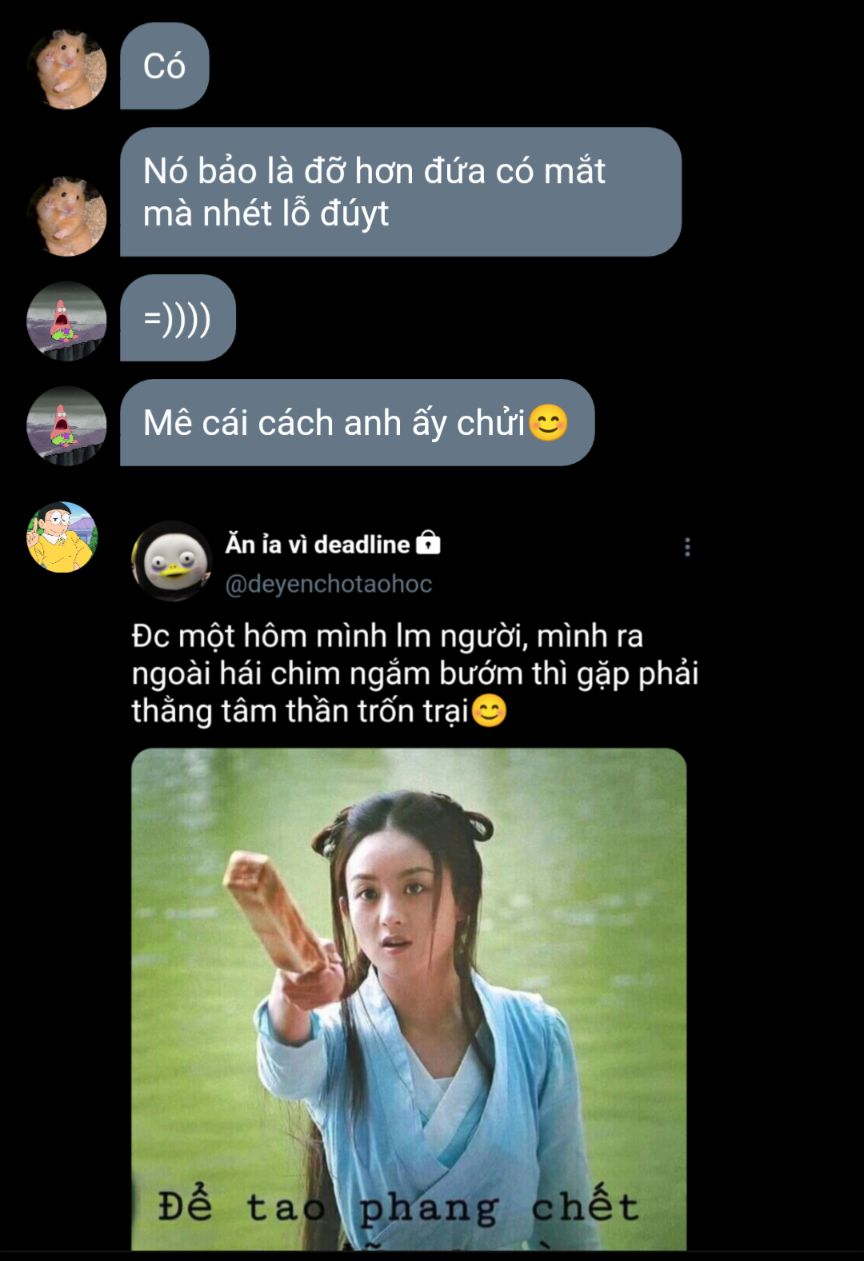
Task: Open Patrick avatar next to "=))))" message
Action: coord(66,321)
